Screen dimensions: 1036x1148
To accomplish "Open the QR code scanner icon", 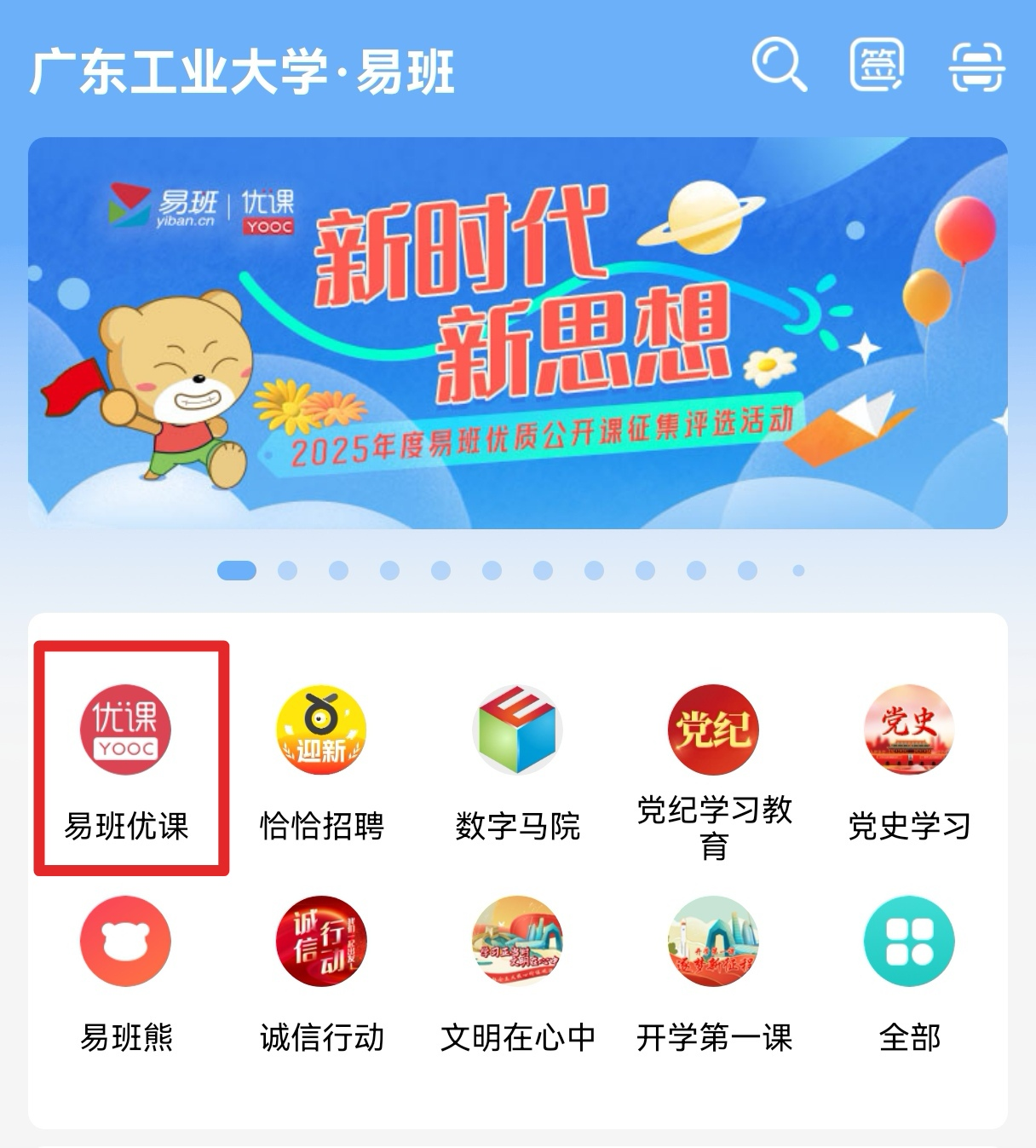I will click(977, 66).
